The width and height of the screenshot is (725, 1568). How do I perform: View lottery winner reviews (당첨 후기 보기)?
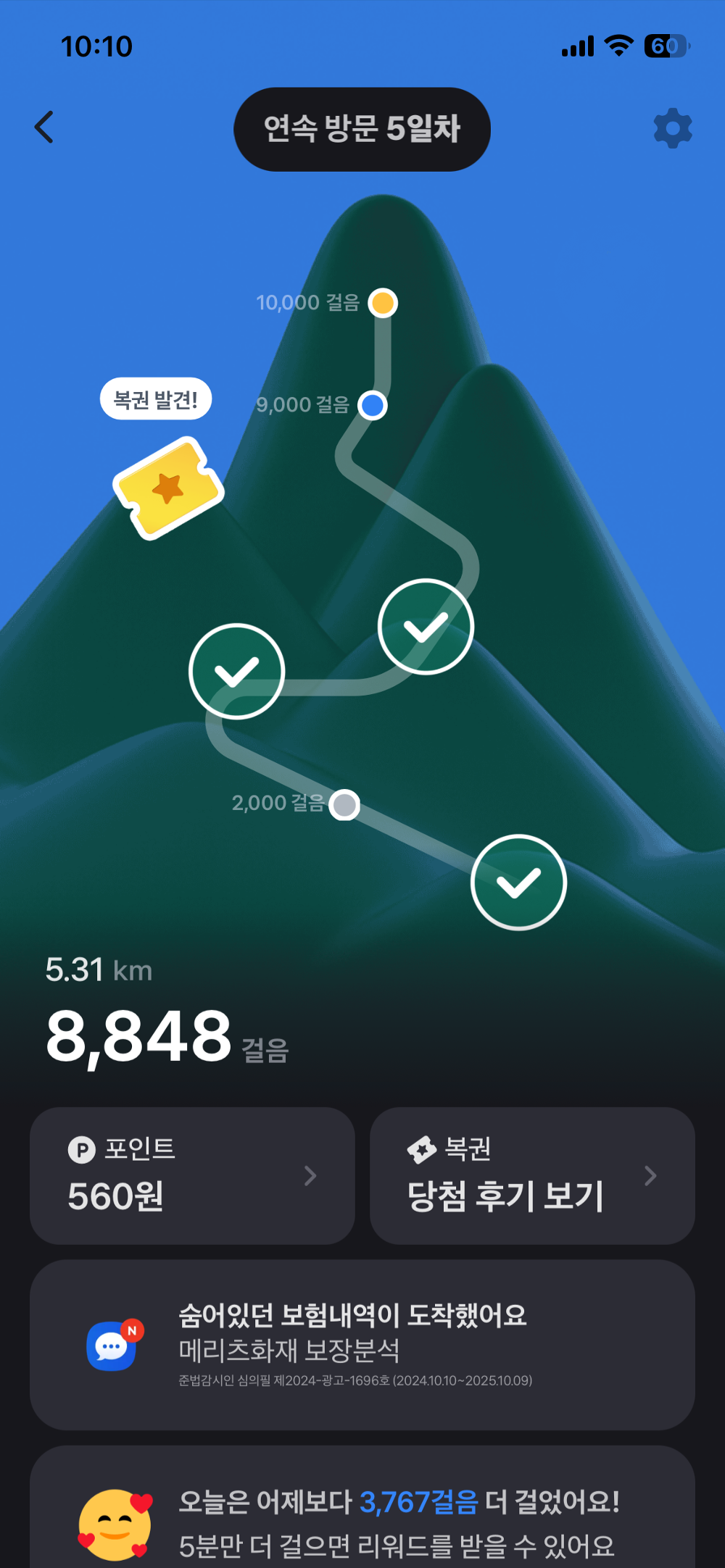(532, 1175)
